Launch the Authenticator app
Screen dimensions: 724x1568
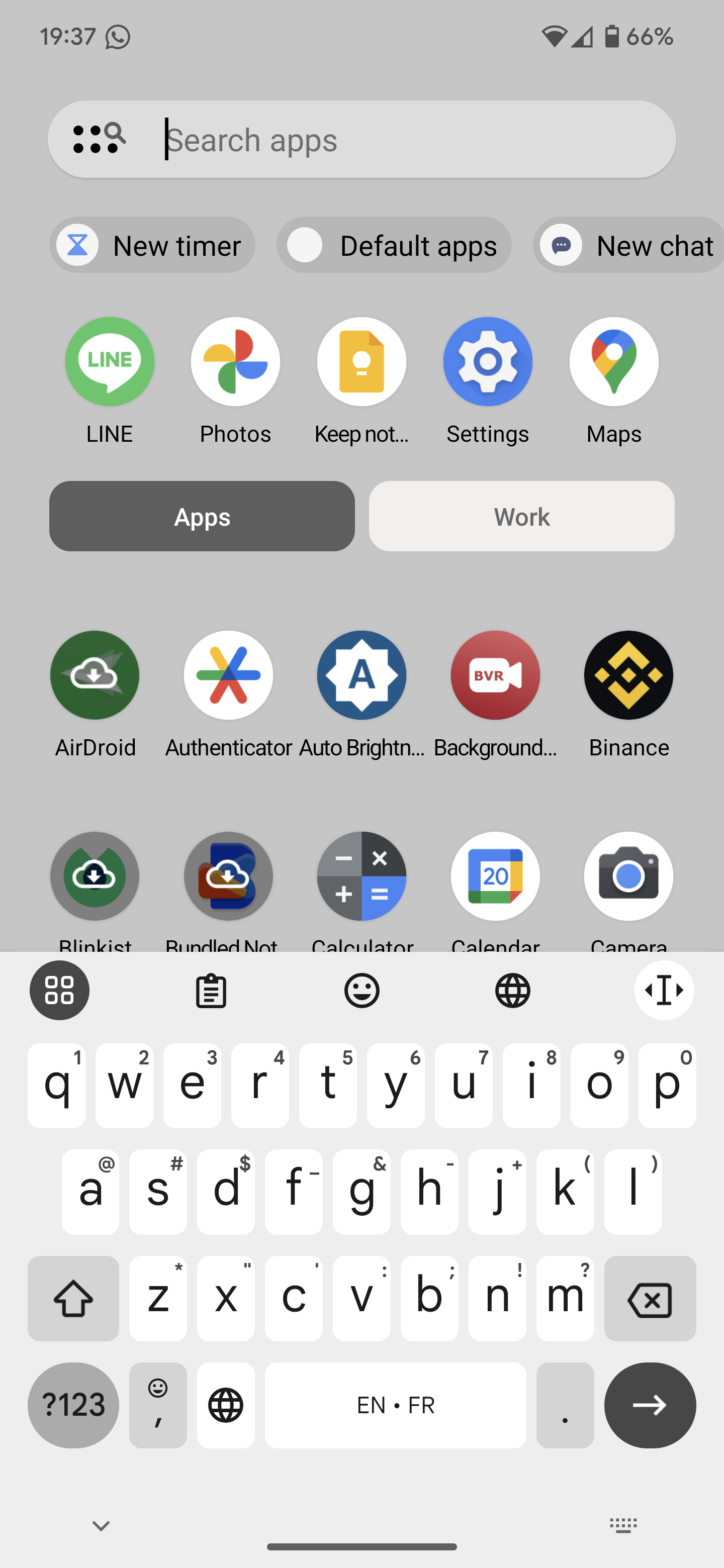[x=228, y=675]
